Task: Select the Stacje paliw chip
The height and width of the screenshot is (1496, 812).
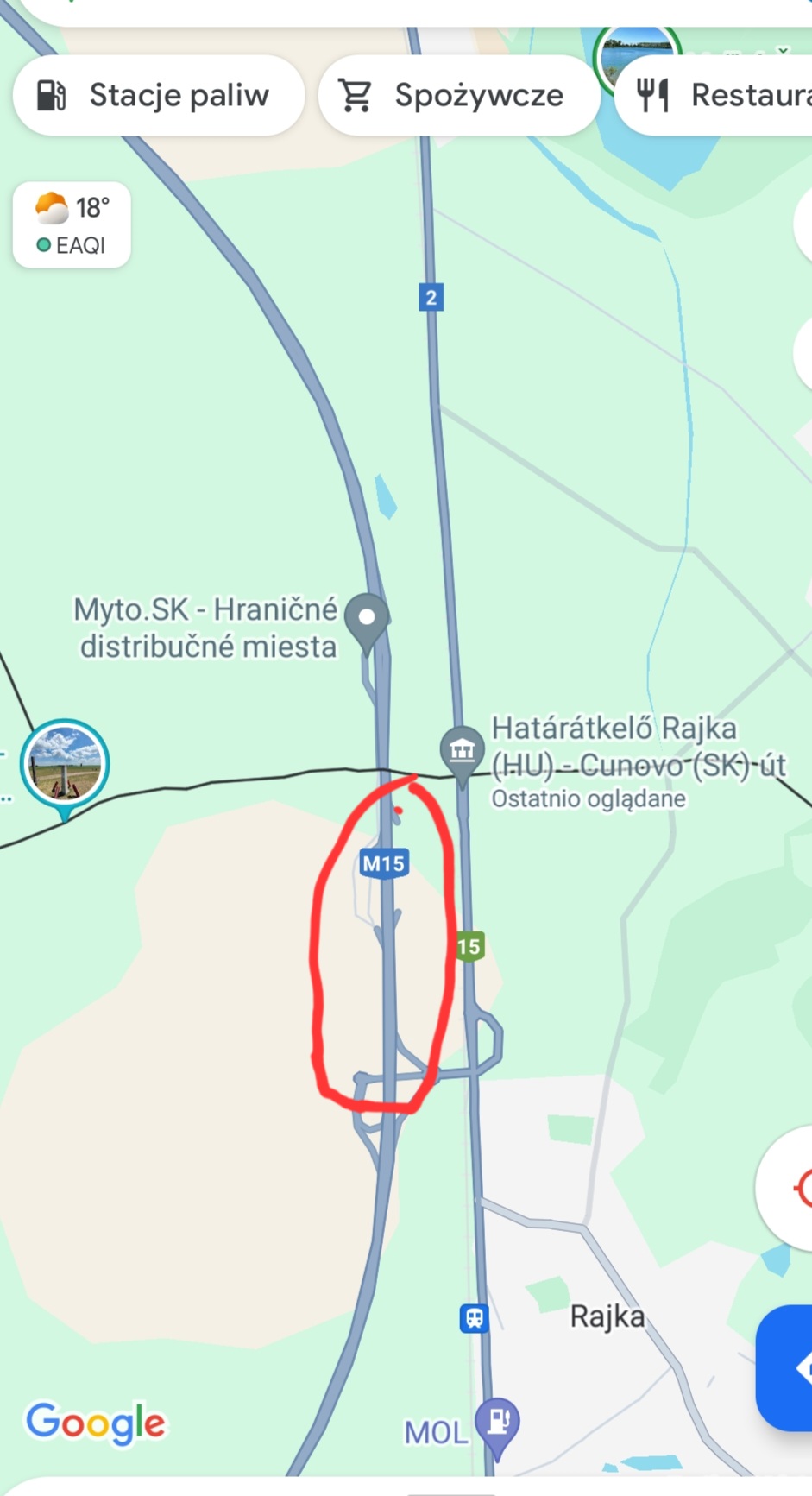Action: (x=158, y=96)
